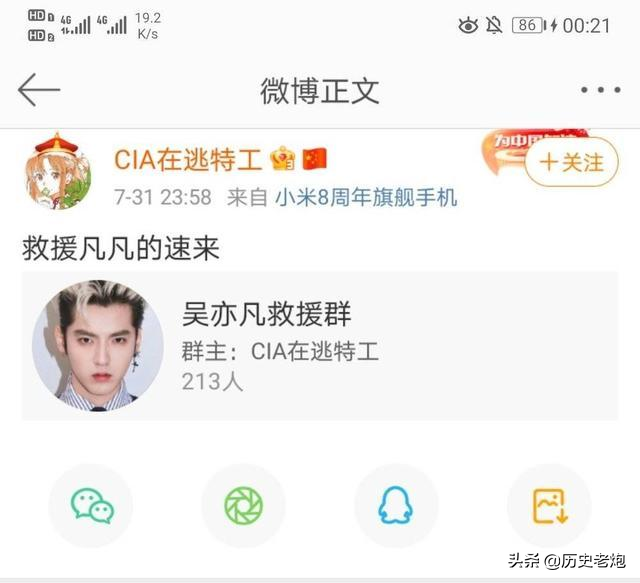Share the post to QQ
Viewport: 640px width, 583px height.
pos(395,505)
